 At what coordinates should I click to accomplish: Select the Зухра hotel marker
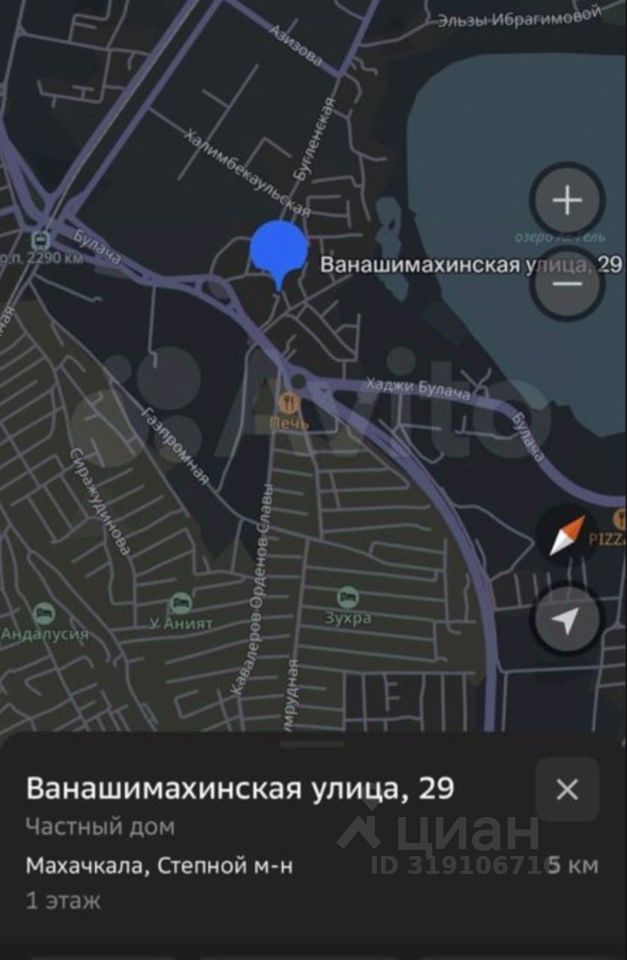tap(346, 598)
